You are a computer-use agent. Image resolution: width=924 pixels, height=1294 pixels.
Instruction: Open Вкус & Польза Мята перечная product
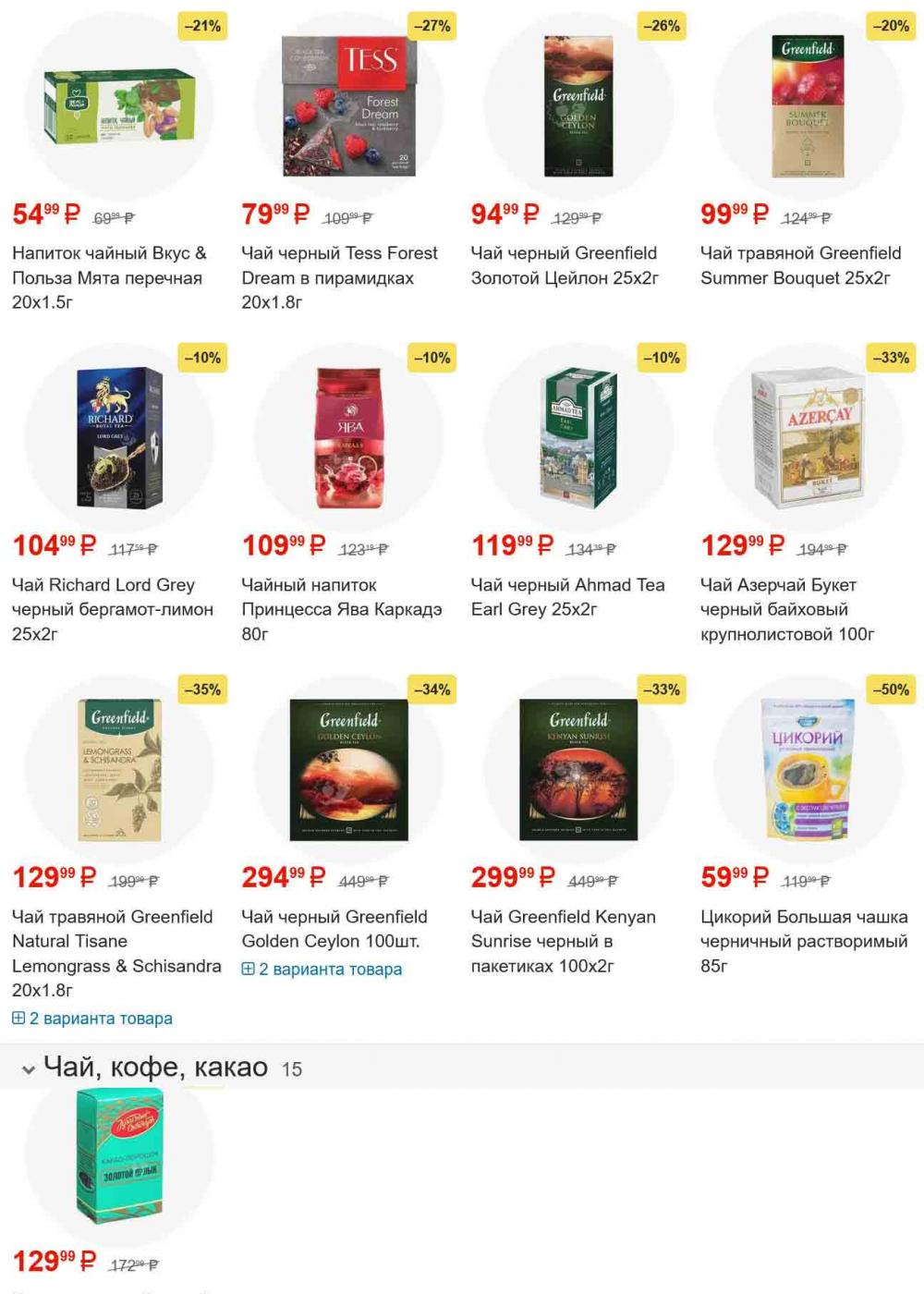[x=109, y=277]
